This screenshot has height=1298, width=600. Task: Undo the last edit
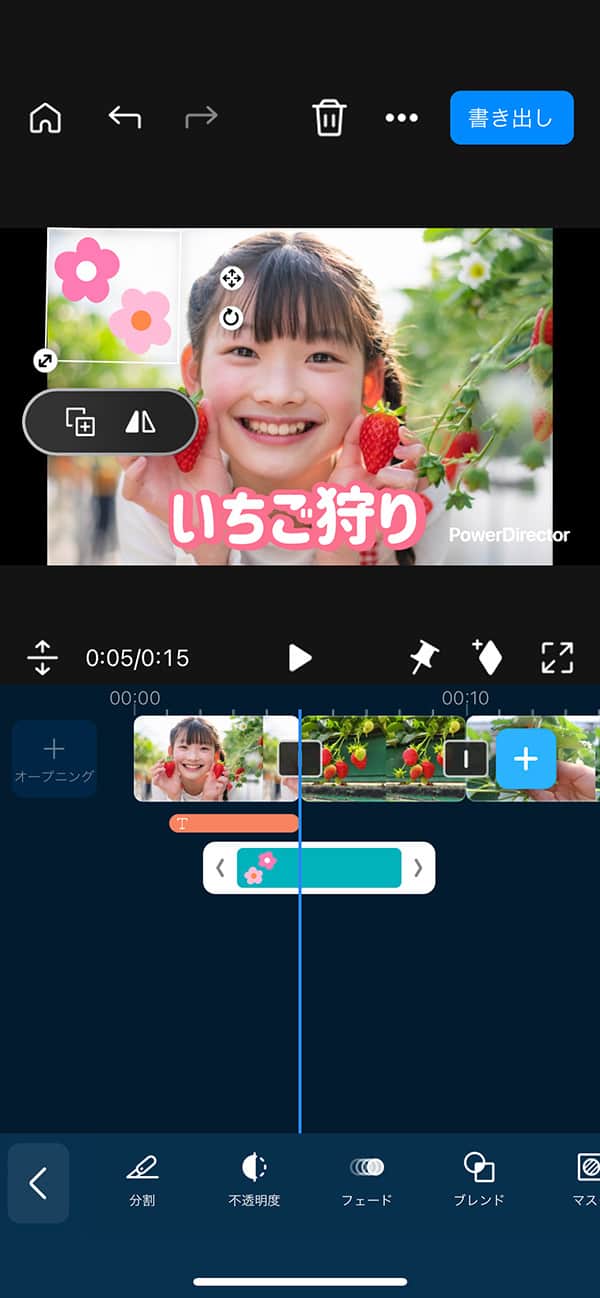click(124, 118)
